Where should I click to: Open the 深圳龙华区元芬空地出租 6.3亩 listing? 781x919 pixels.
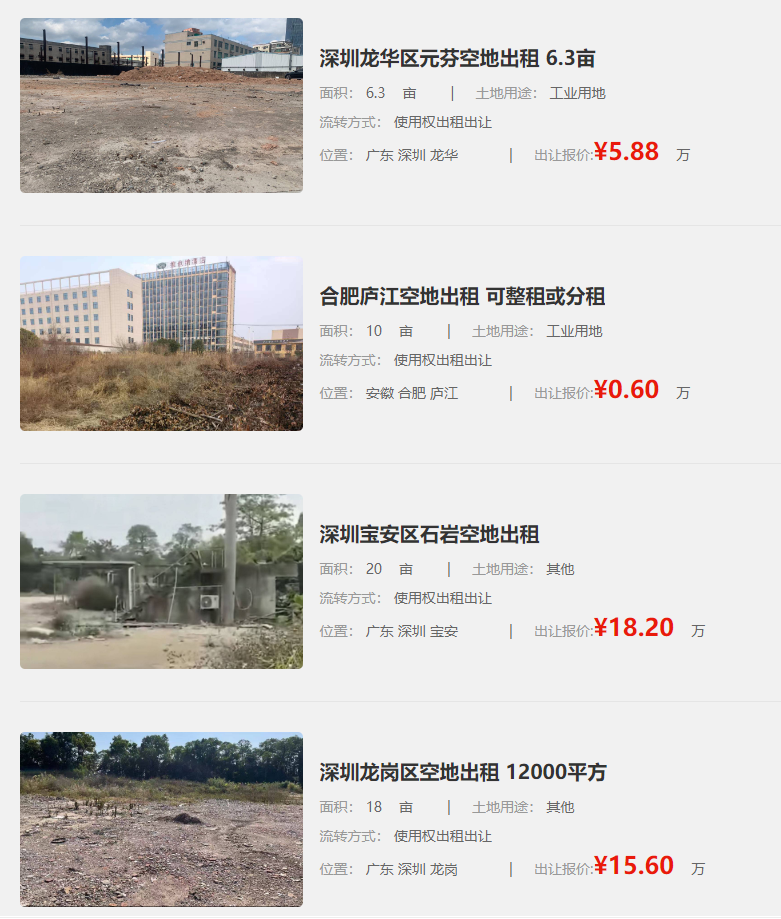[457, 59]
